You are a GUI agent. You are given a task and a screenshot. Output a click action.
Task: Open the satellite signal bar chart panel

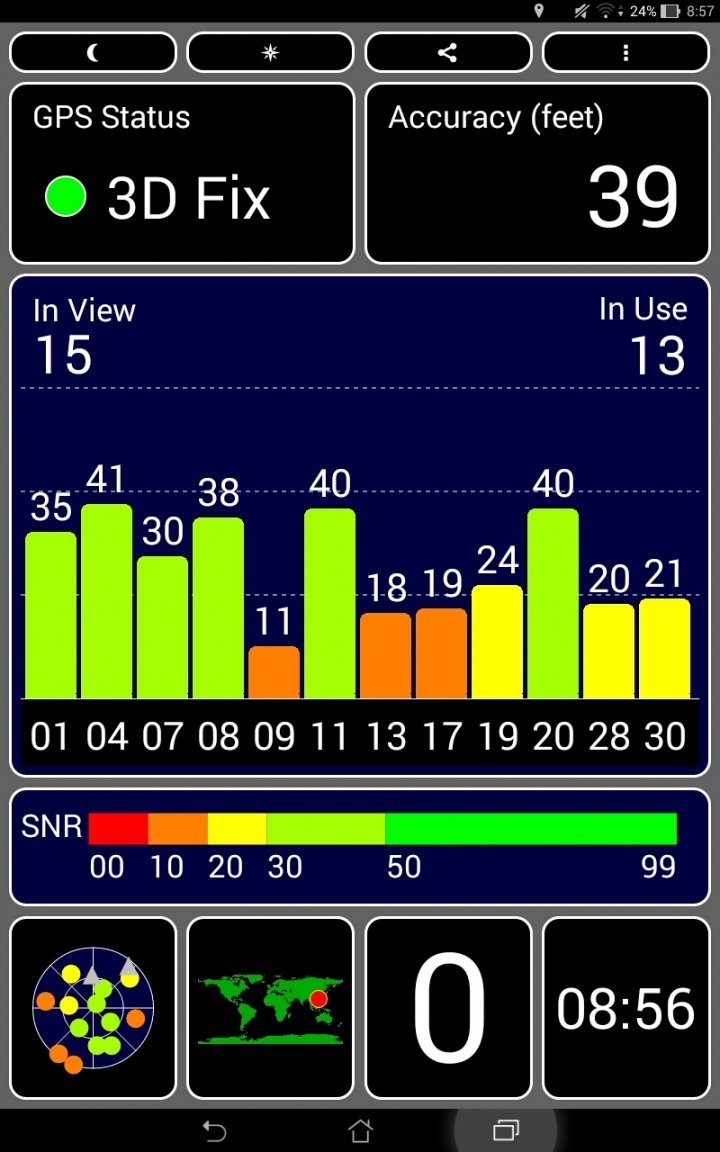[x=360, y=525]
